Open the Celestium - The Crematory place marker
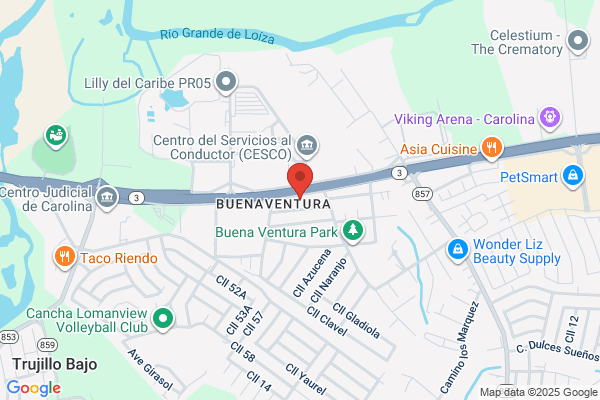This screenshot has height=400, width=600. pyautogui.click(x=578, y=42)
